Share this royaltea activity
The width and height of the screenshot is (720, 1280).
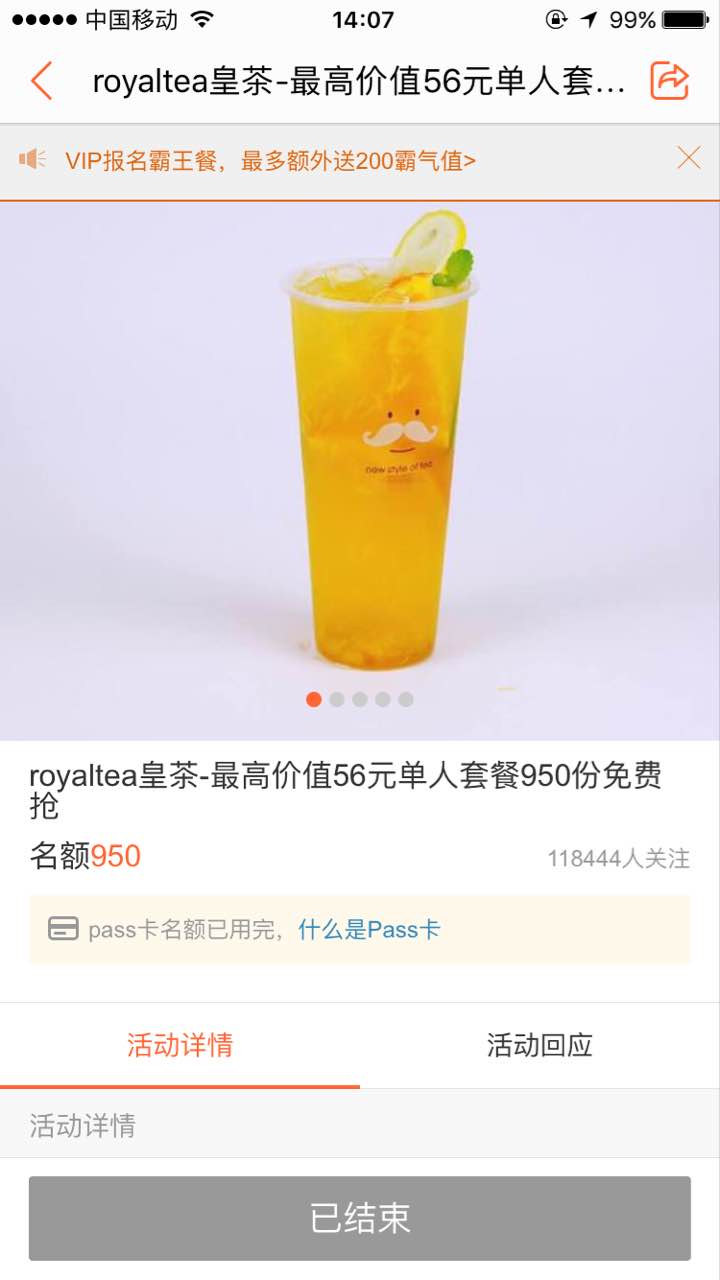coord(669,81)
